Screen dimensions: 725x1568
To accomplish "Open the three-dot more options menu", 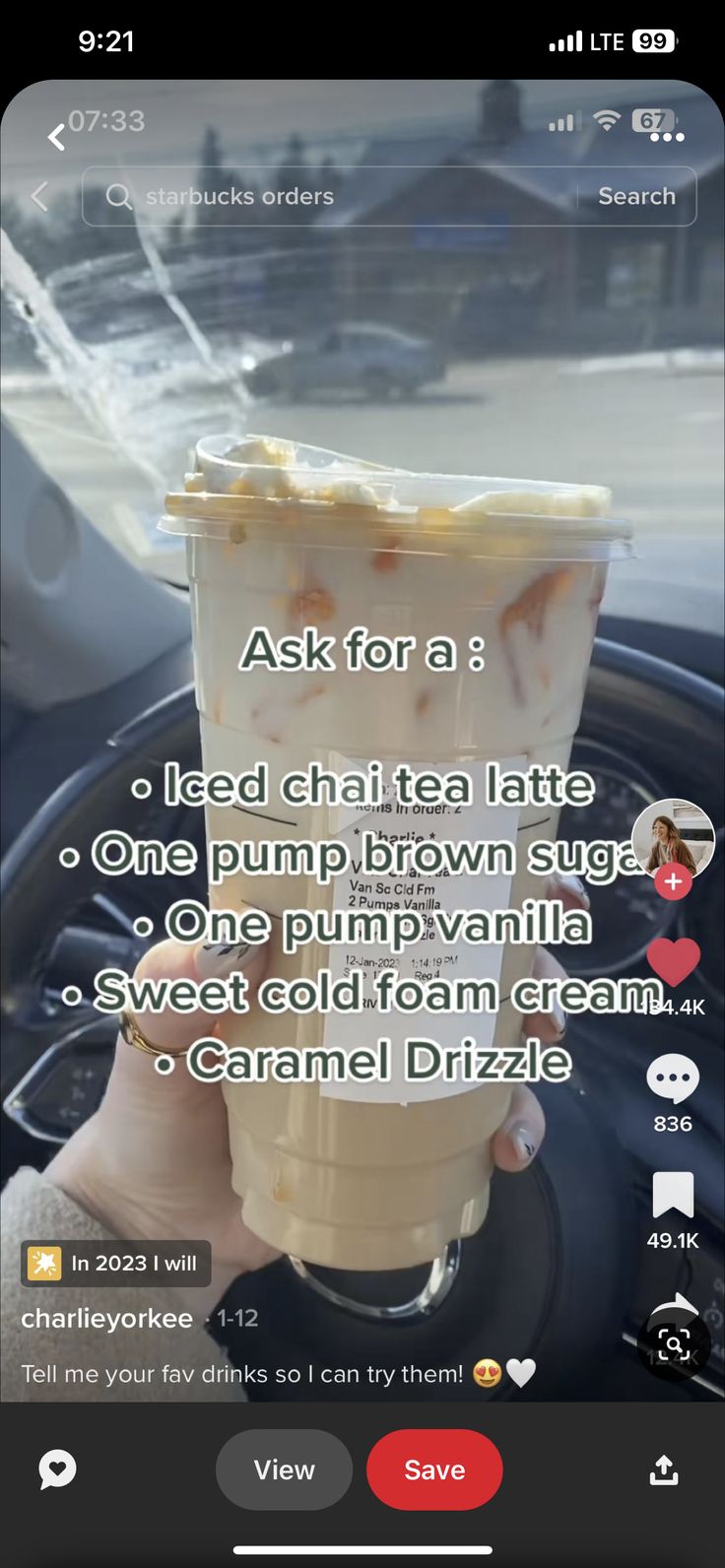I will (667, 137).
